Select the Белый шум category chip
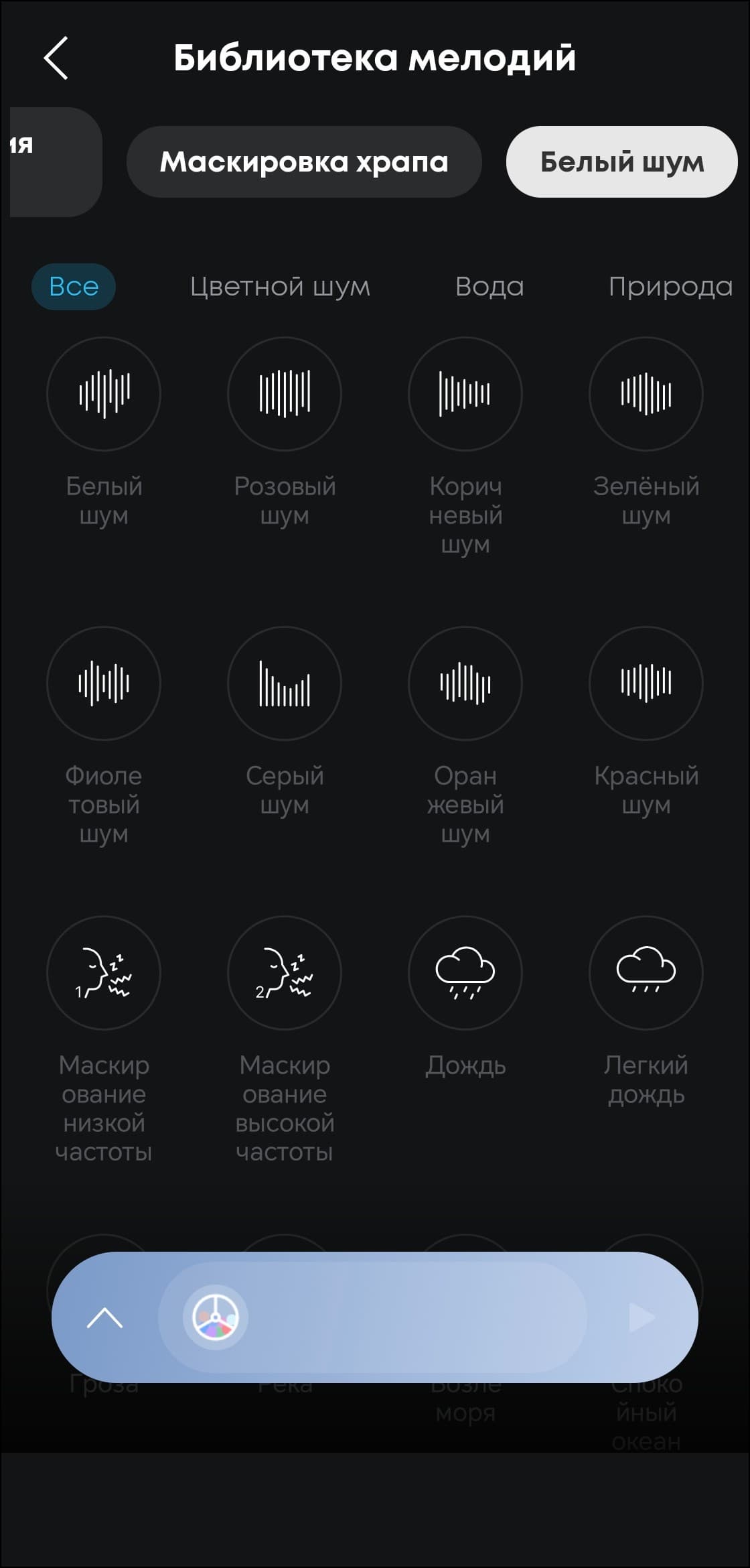750x1568 pixels. [621, 162]
